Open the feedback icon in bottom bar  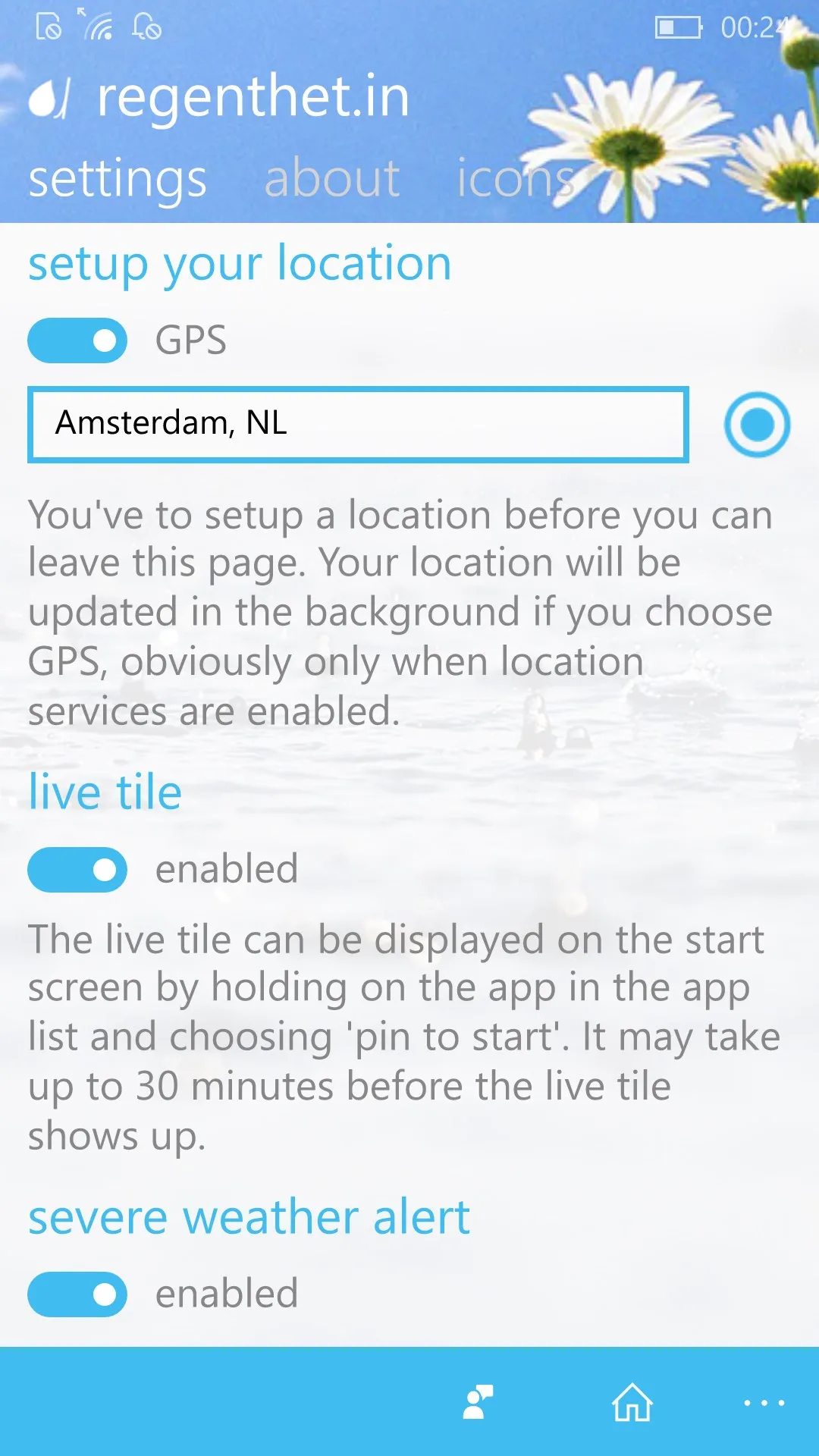(x=479, y=1401)
